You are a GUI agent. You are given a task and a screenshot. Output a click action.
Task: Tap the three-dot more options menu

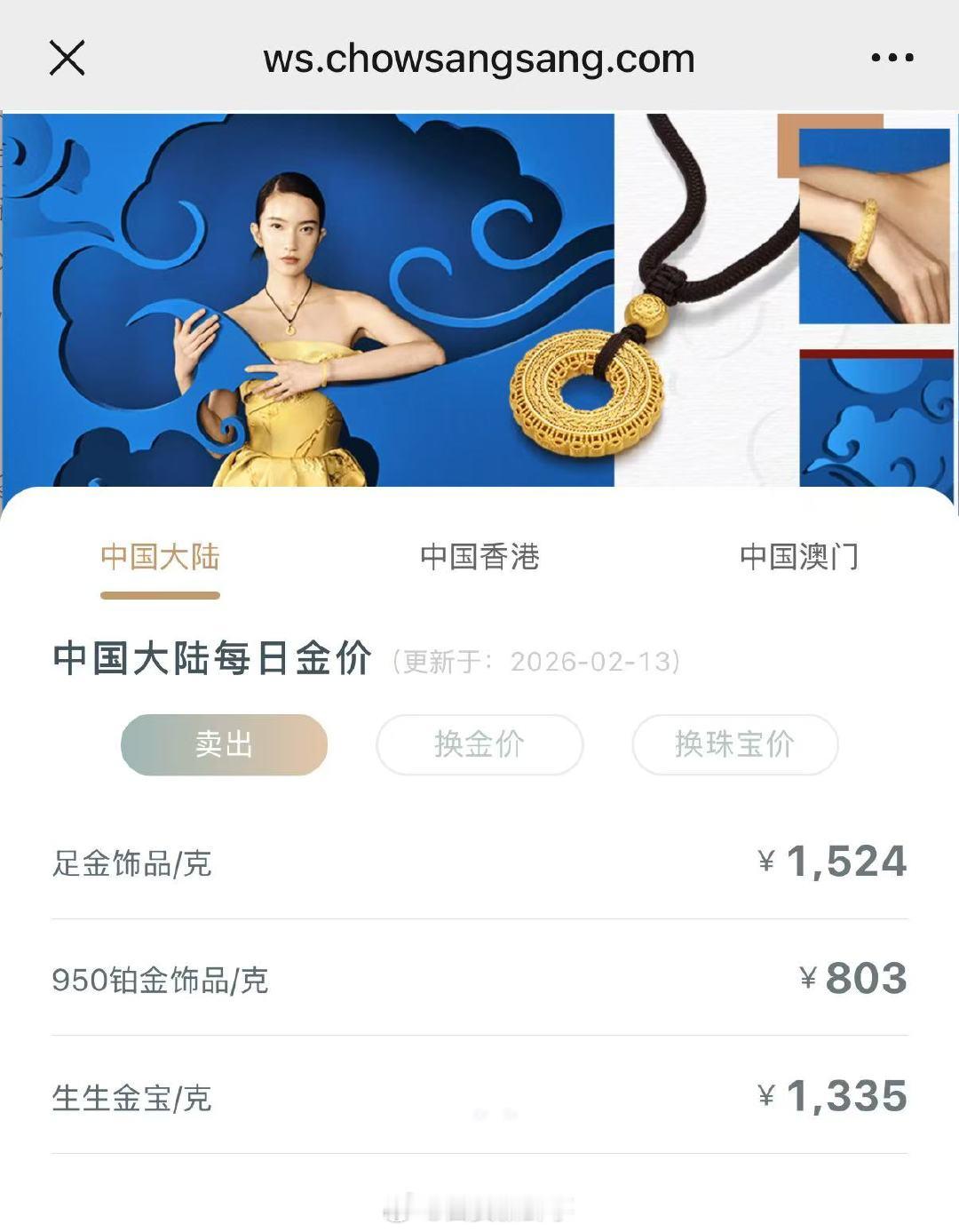point(893,58)
